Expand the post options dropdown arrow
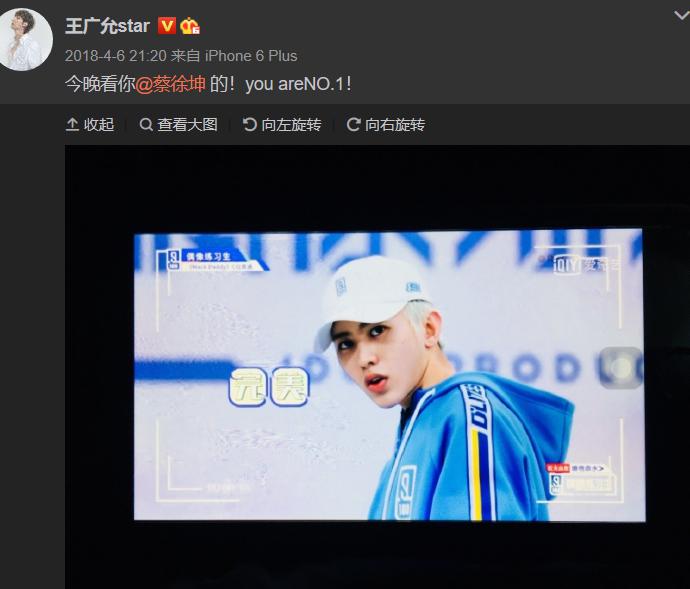The image size is (690, 589). [680, 16]
